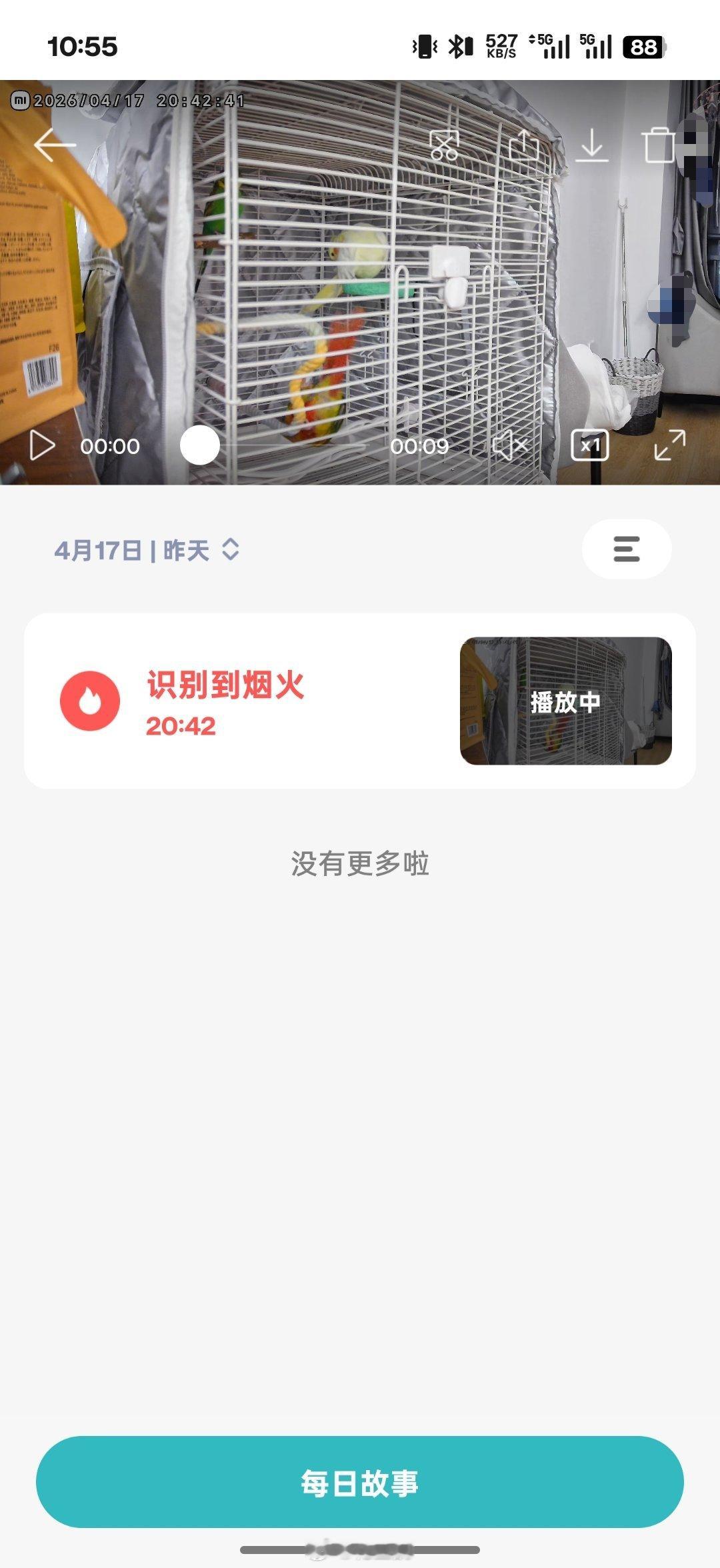Enter fullscreen video mode
The image size is (720, 1568).
673,446
